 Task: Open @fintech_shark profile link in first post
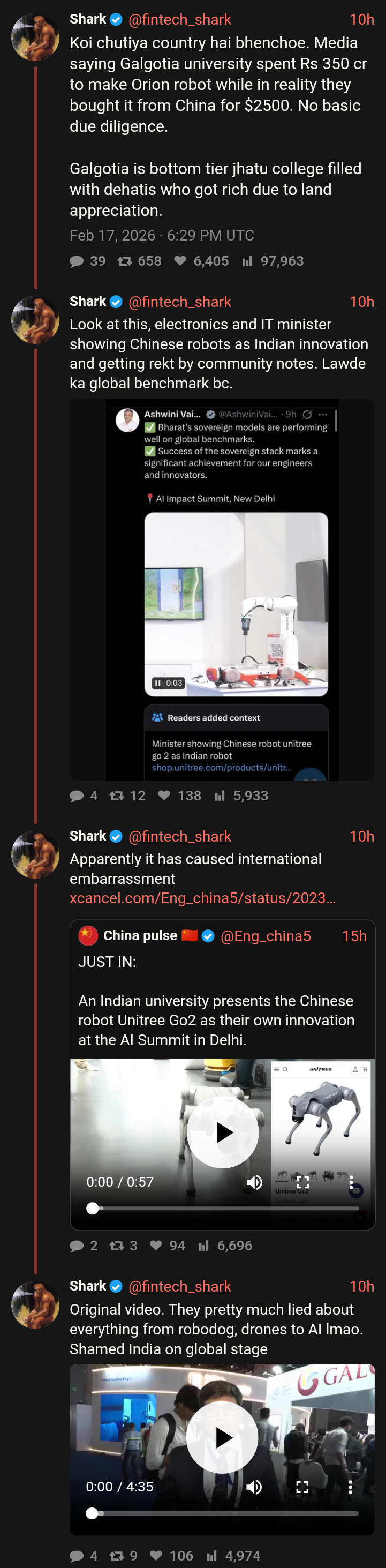[x=179, y=19]
